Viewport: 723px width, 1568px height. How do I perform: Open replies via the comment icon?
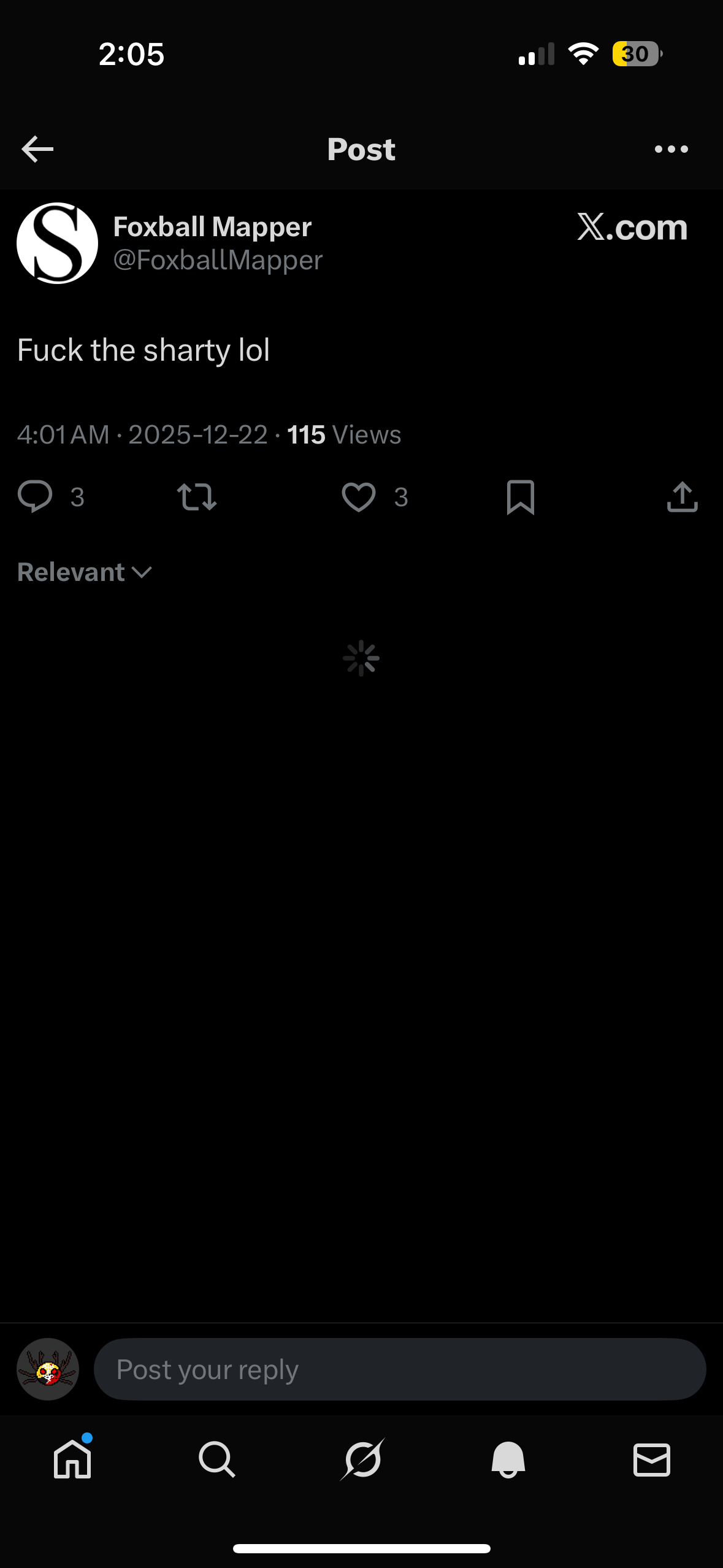[x=36, y=496]
